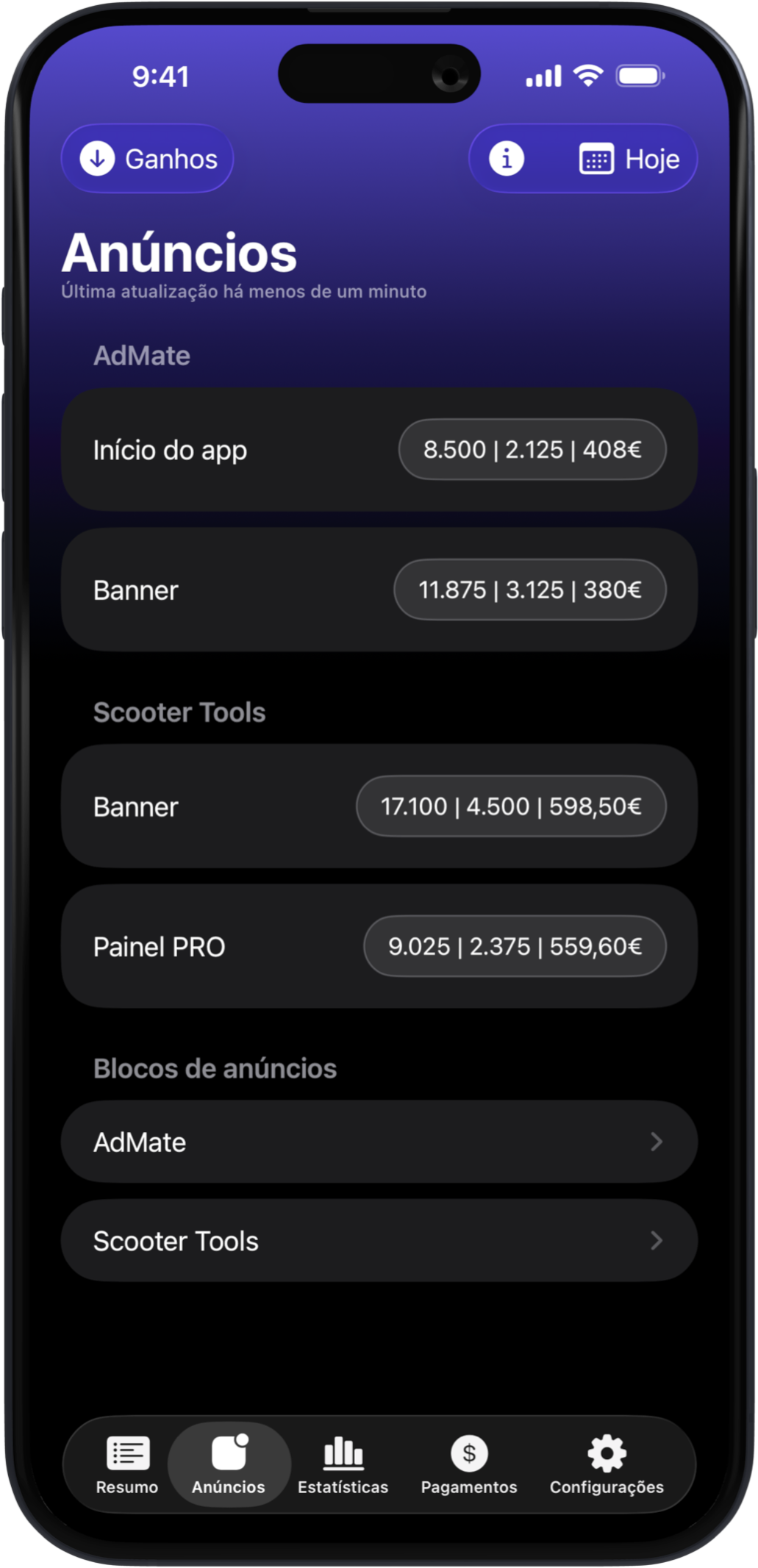The width and height of the screenshot is (758, 1568).
Task: Open the AdMate Início do app row
Action: click(x=379, y=450)
